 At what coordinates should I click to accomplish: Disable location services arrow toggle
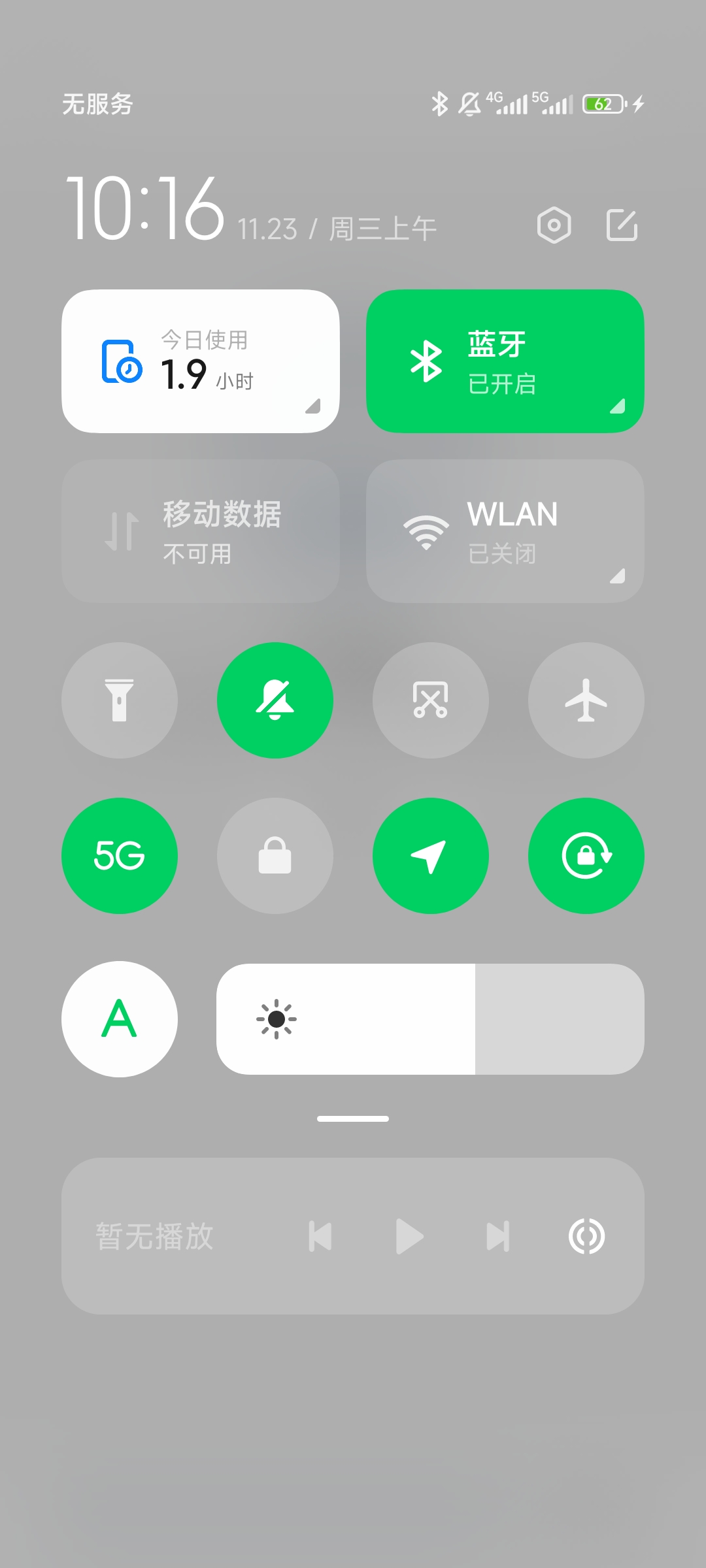431,856
